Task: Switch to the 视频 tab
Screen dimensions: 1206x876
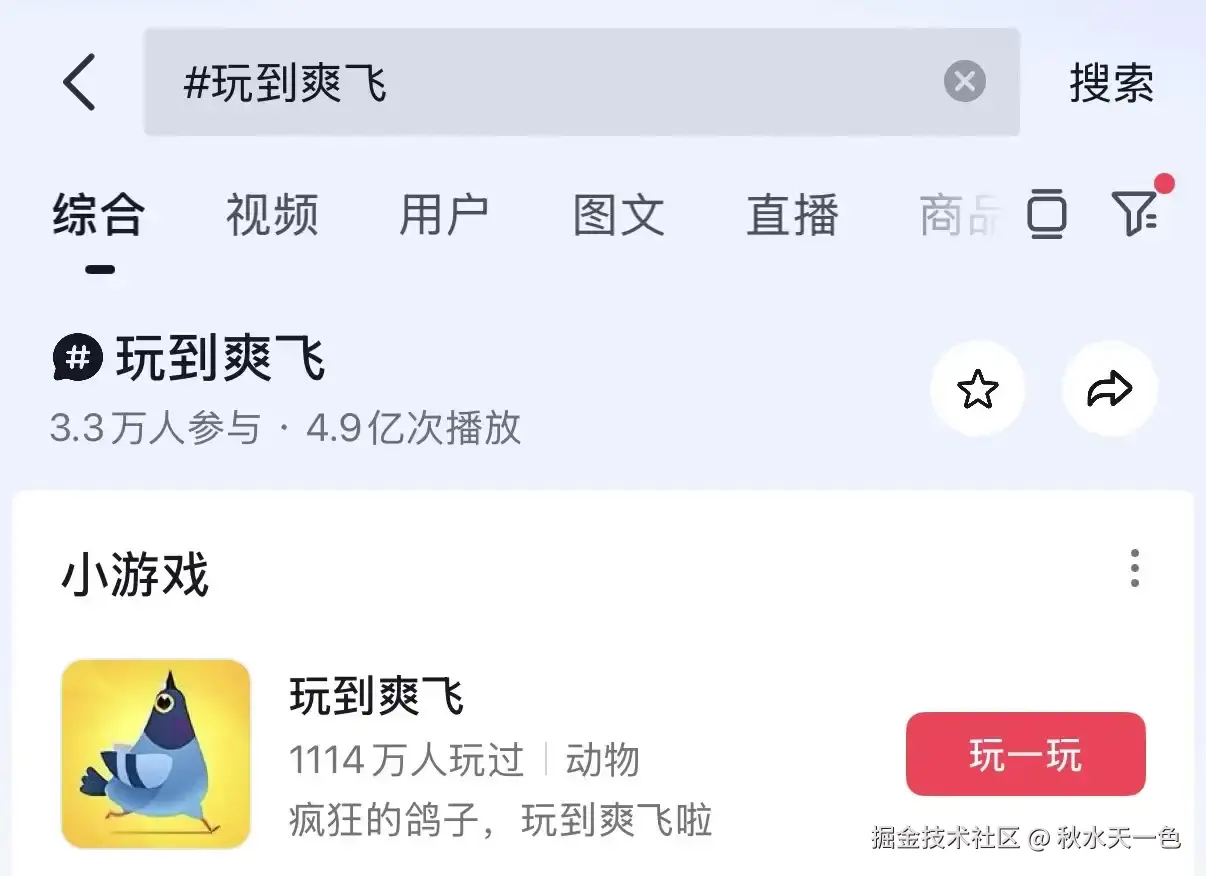Action: click(x=272, y=216)
